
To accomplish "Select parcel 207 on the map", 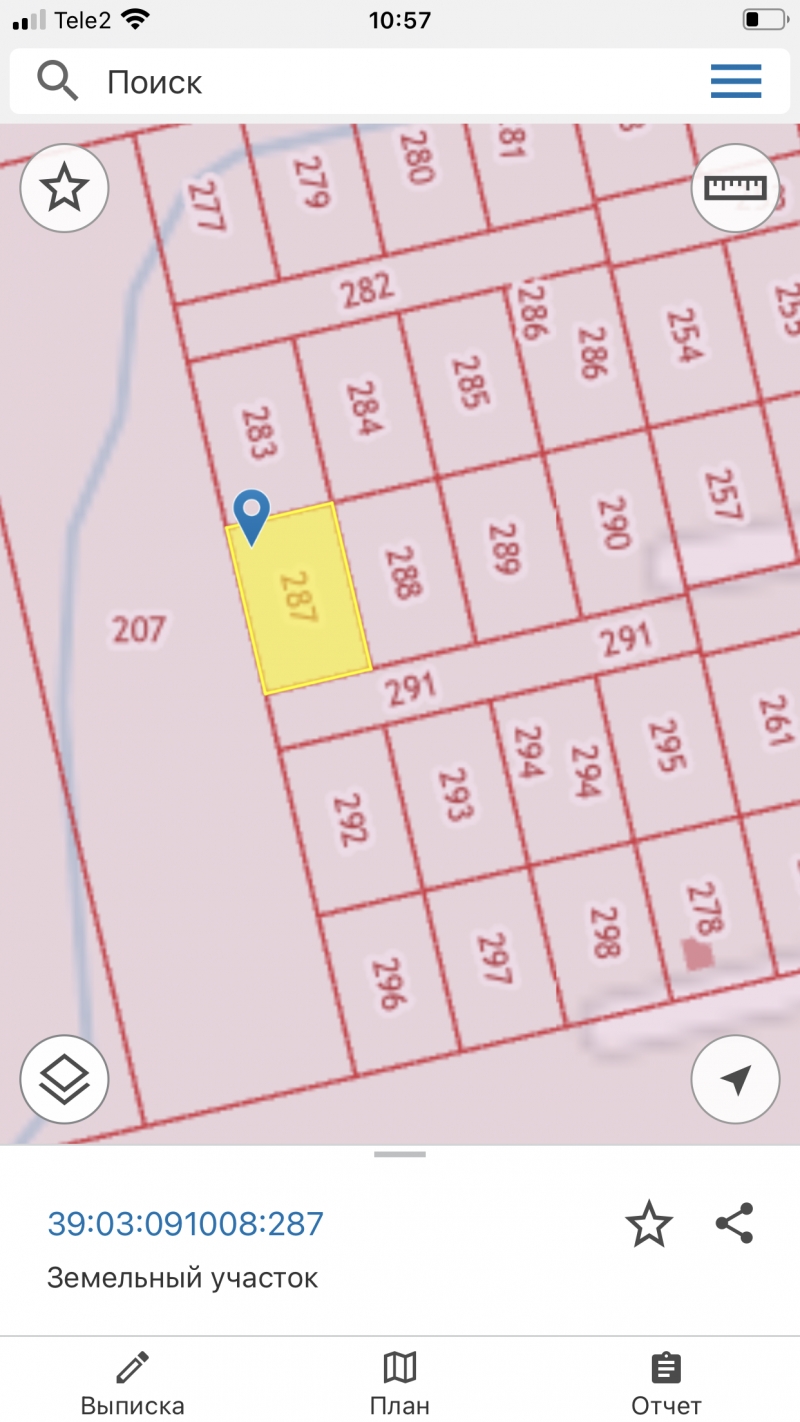I will (138, 630).
